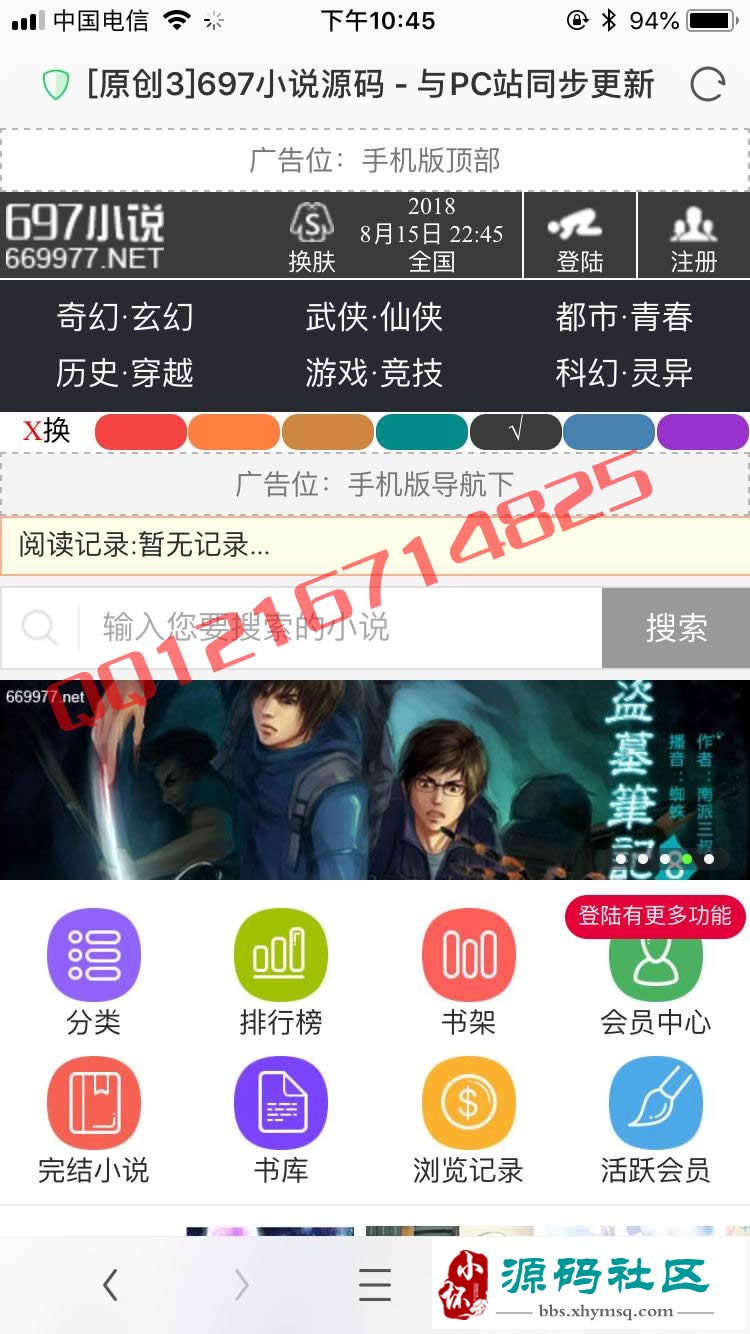Image resolution: width=750 pixels, height=1334 pixels.
Task: Focus the novel search input field
Action: [340, 628]
